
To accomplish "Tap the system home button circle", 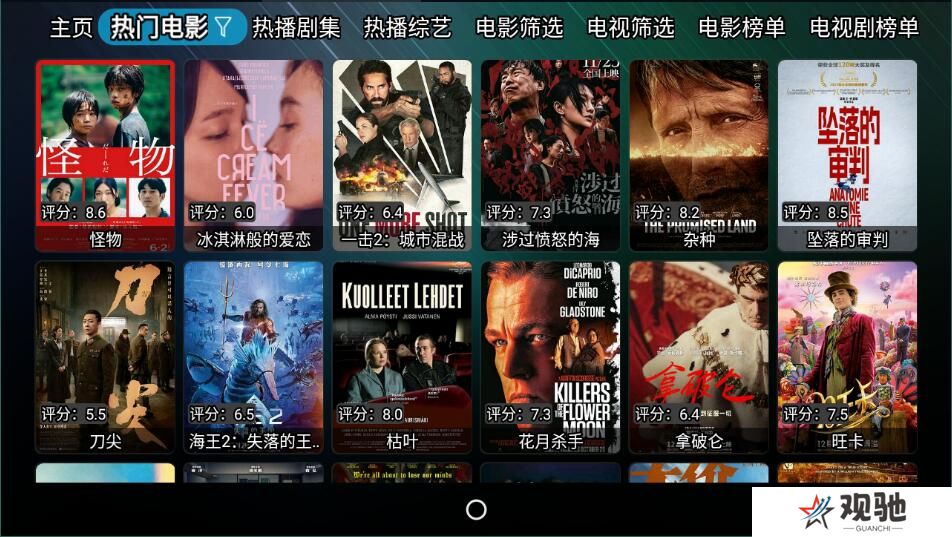I will coord(476,510).
